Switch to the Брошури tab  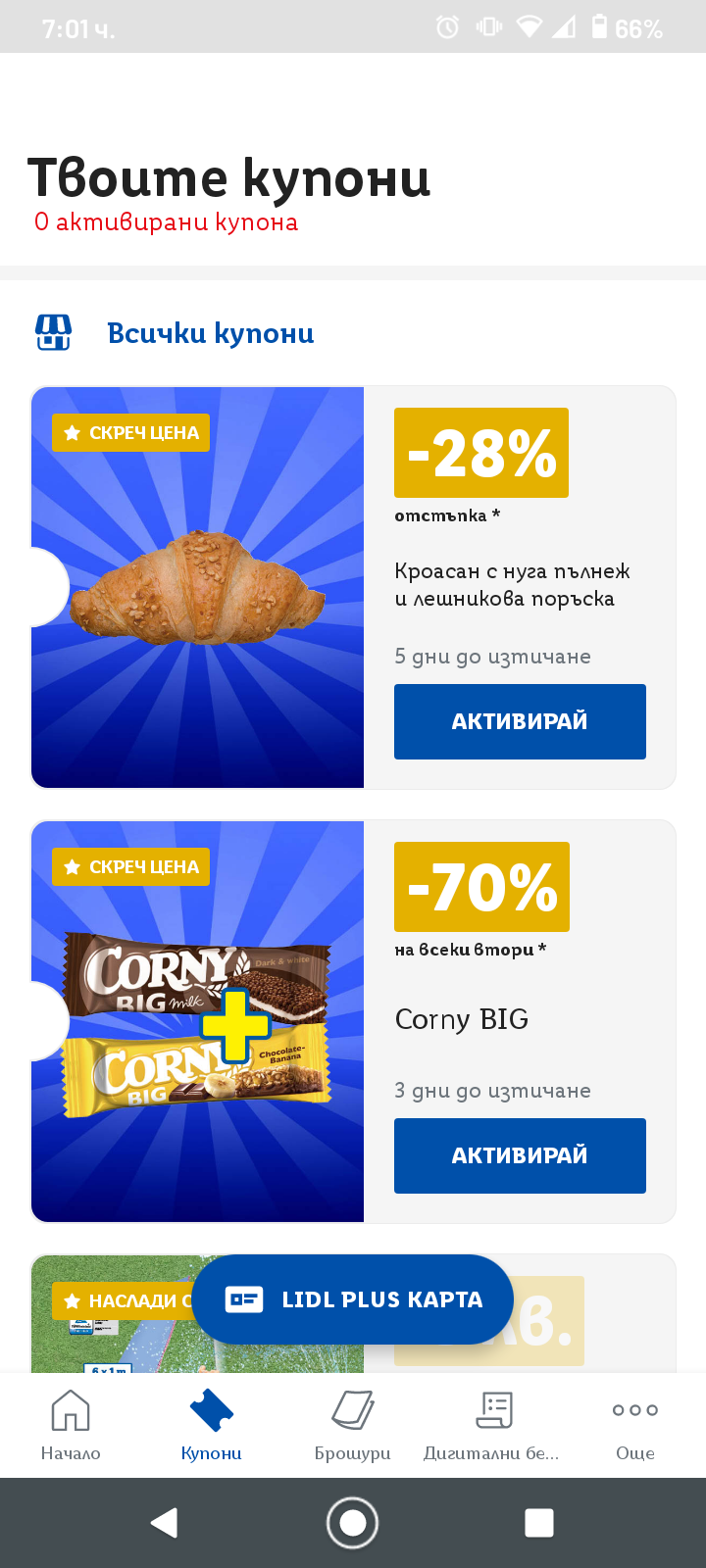point(353,1425)
